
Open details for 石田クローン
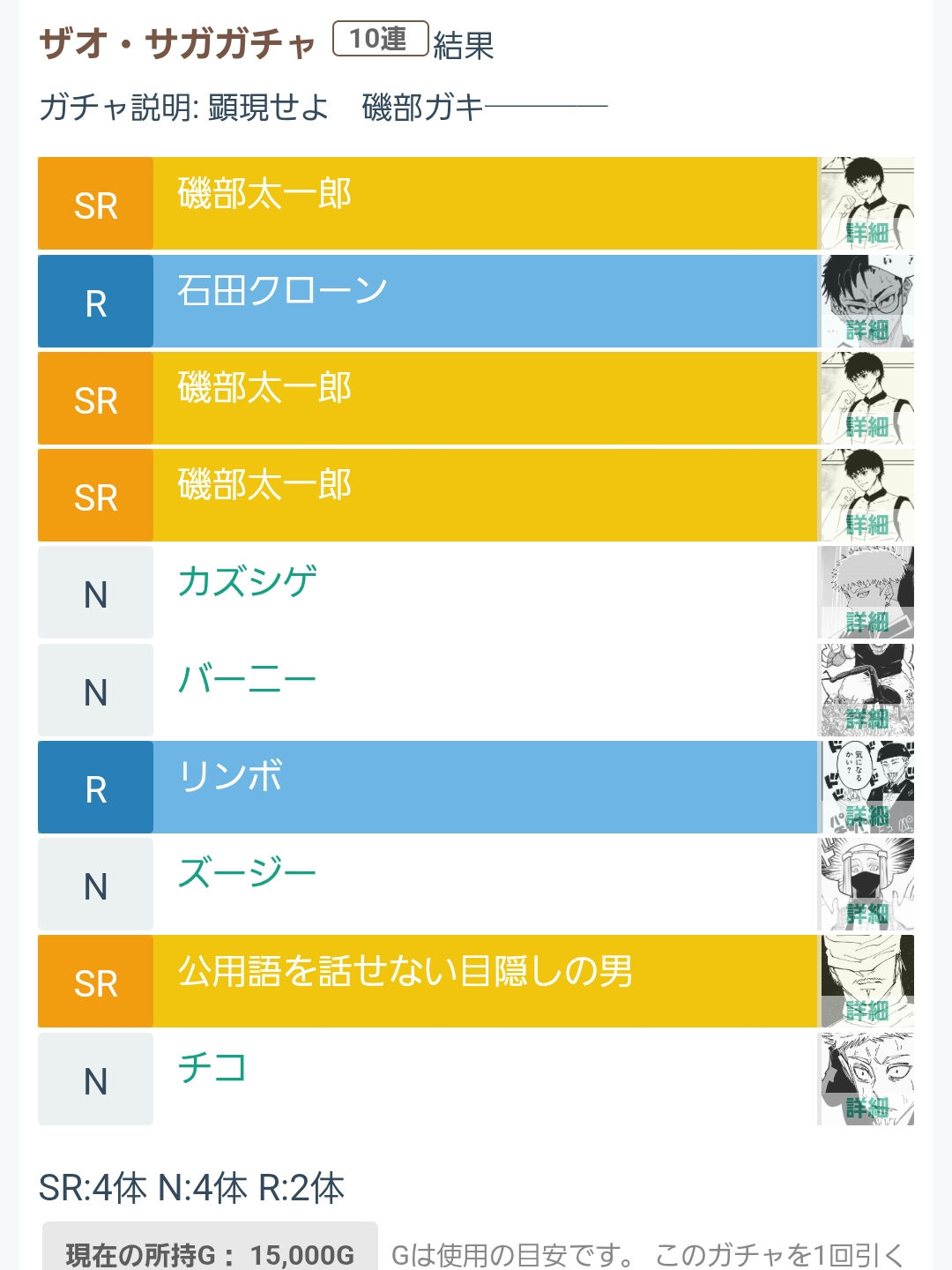(866, 330)
